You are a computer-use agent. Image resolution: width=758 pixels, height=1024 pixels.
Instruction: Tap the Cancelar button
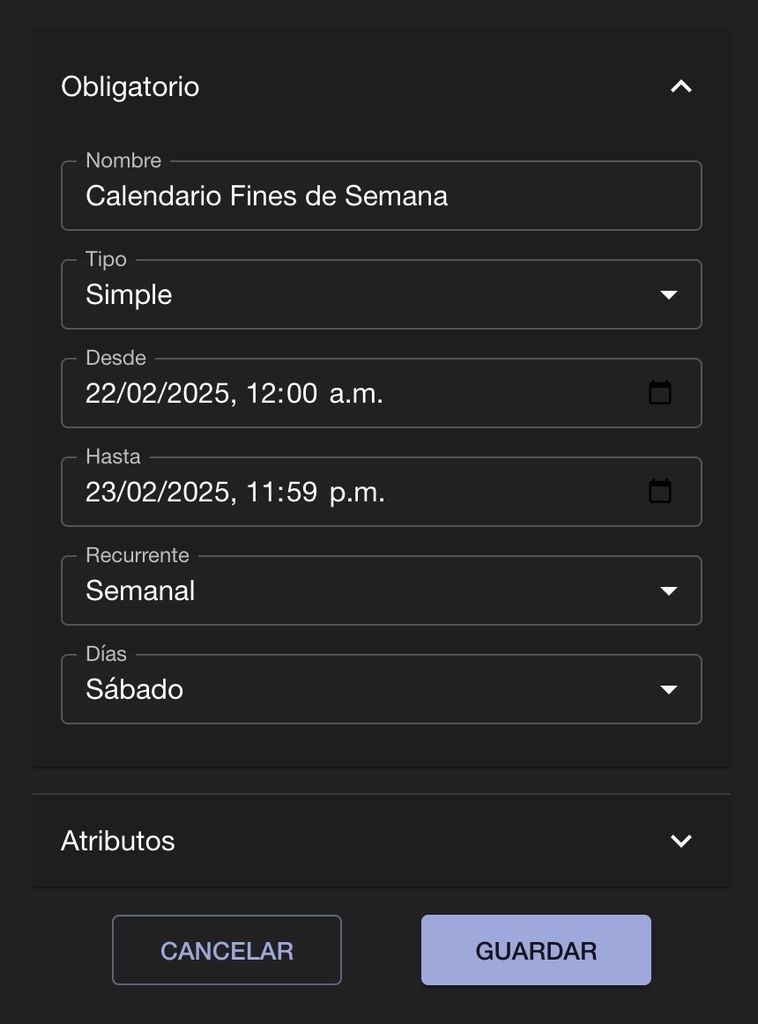pos(227,950)
